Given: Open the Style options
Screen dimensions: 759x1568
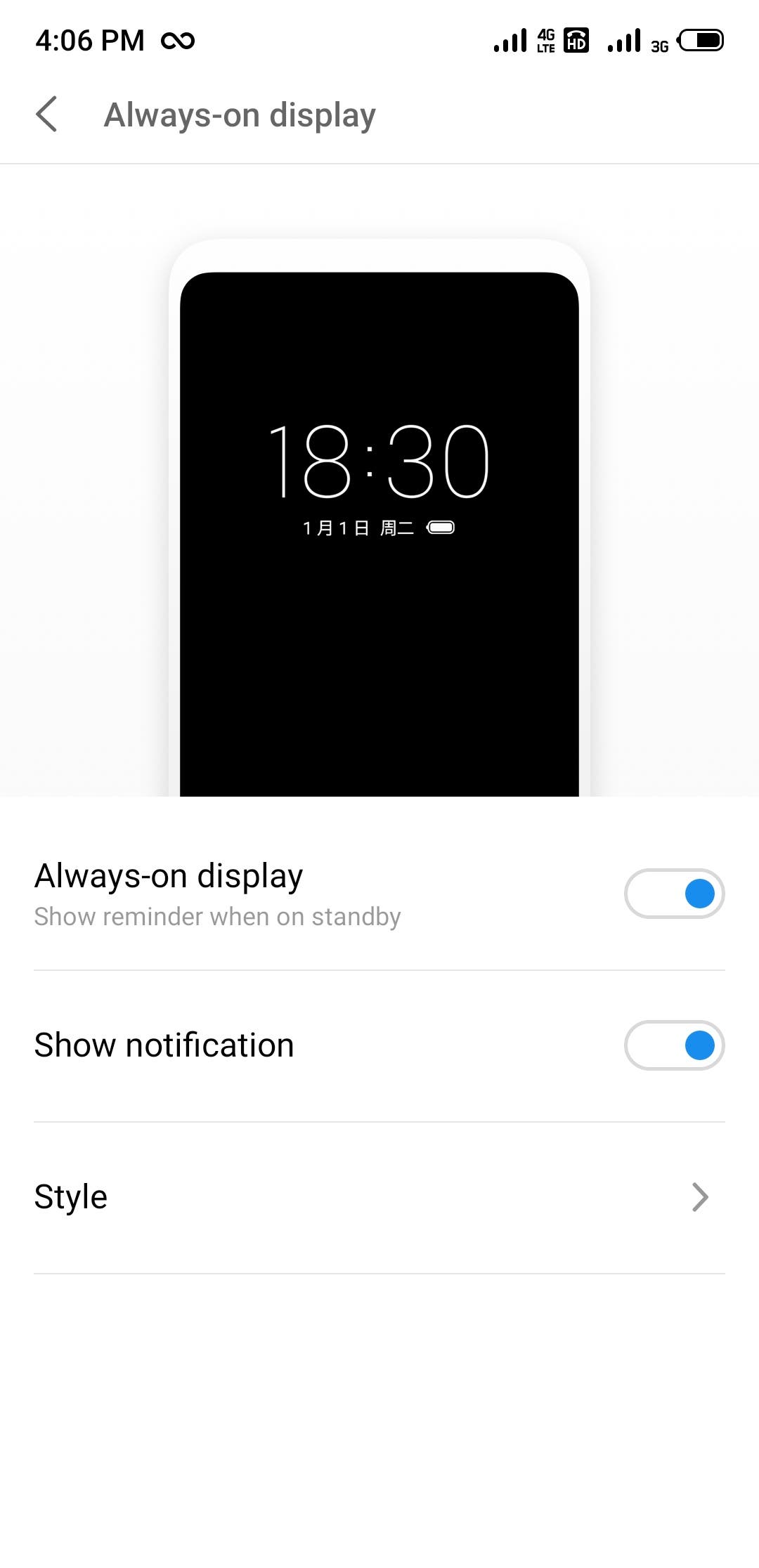Looking at the screenshot, I should tap(379, 1197).
